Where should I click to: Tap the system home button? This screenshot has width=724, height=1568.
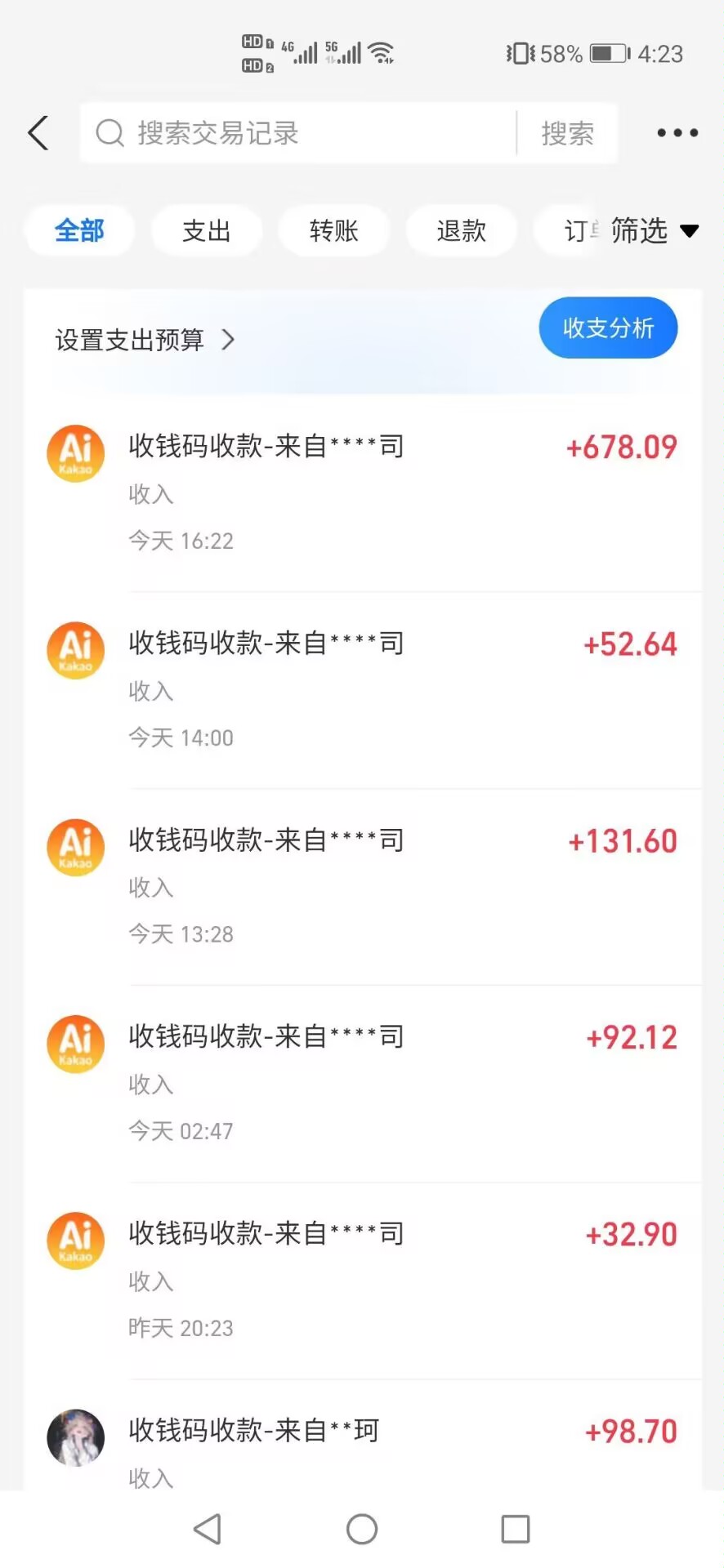362,1529
